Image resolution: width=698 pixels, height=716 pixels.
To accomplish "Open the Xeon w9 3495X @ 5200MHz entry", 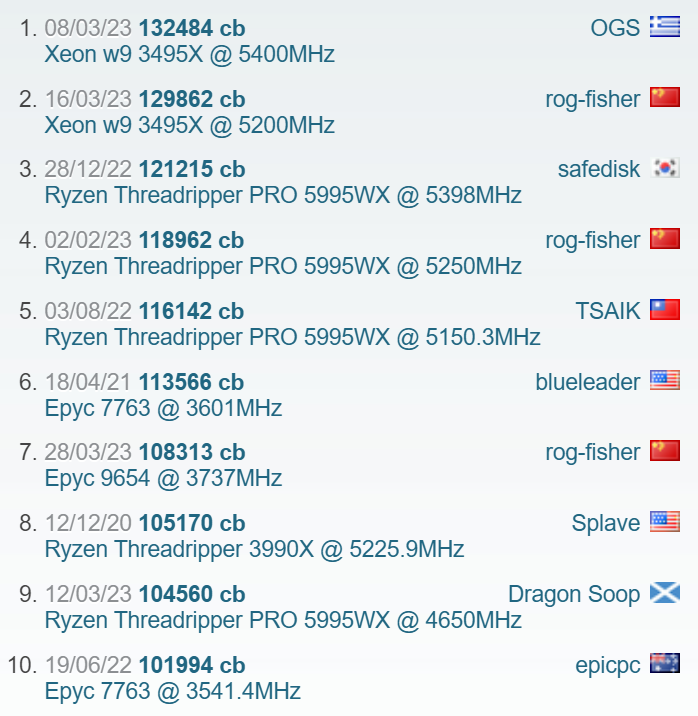I will [189, 125].
